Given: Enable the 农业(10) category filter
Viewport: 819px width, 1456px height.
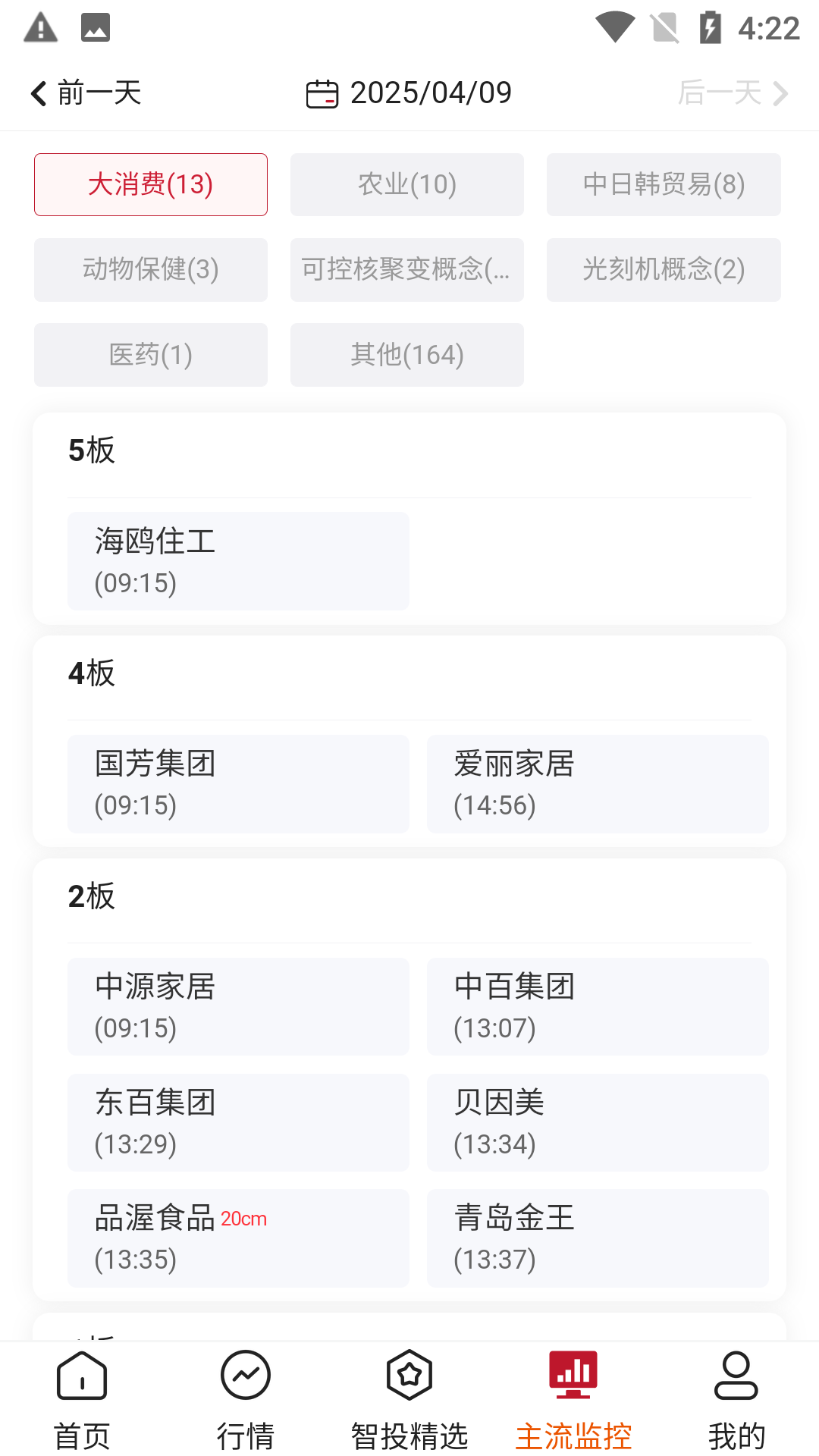Looking at the screenshot, I should (406, 184).
